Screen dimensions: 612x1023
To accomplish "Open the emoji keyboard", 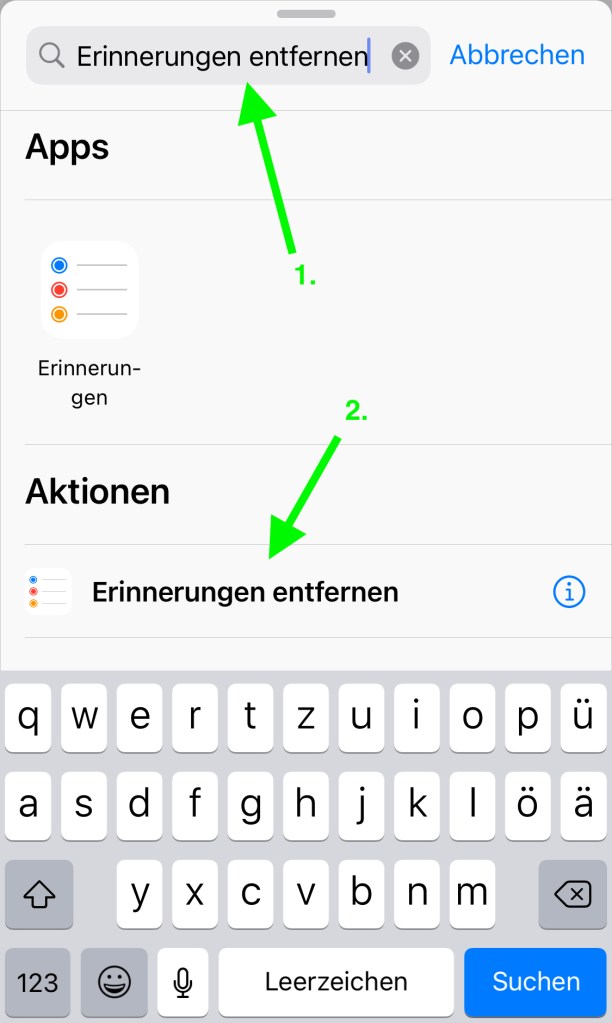I will 114,982.
